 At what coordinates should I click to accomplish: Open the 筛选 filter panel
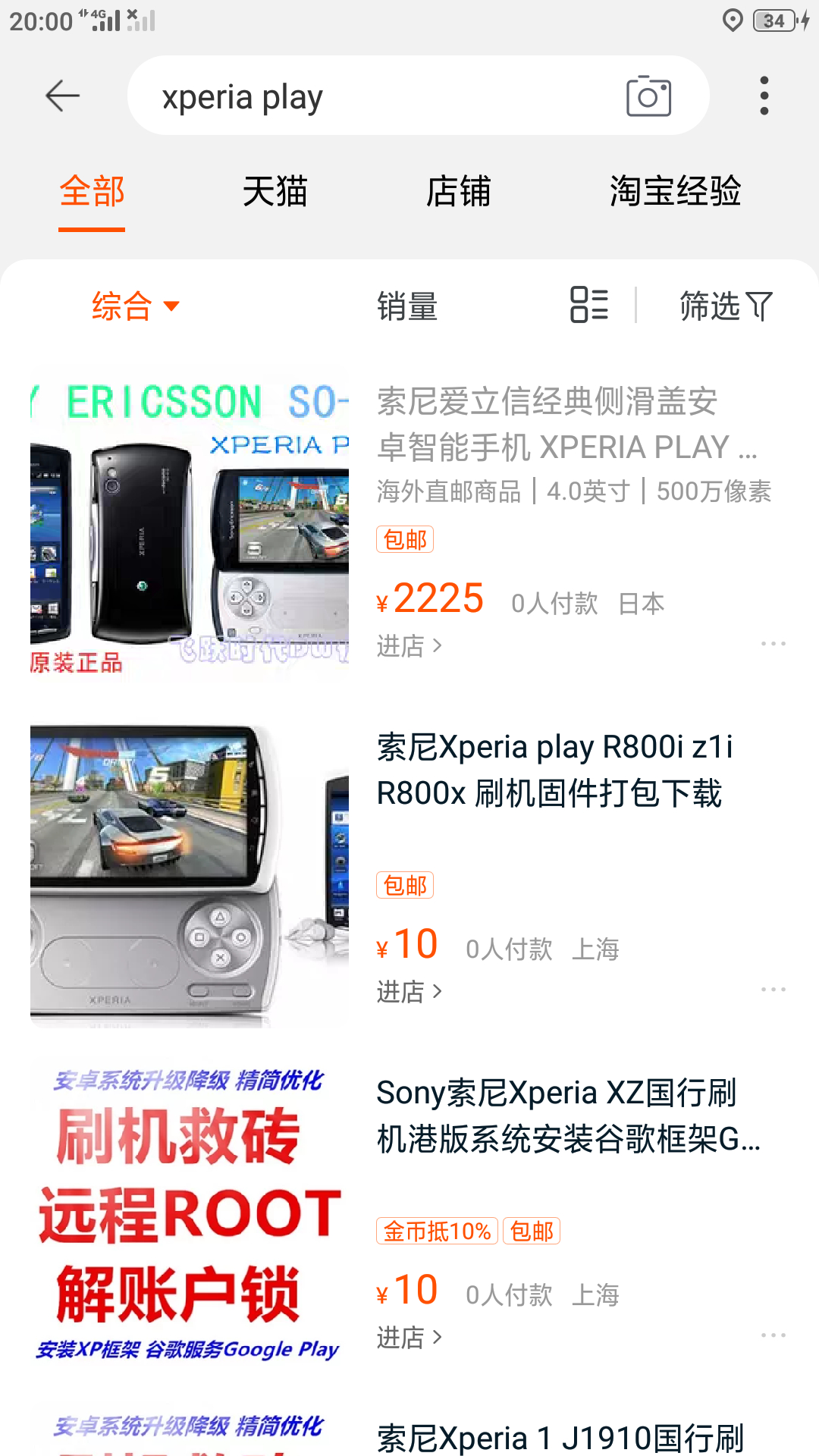point(725,306)
